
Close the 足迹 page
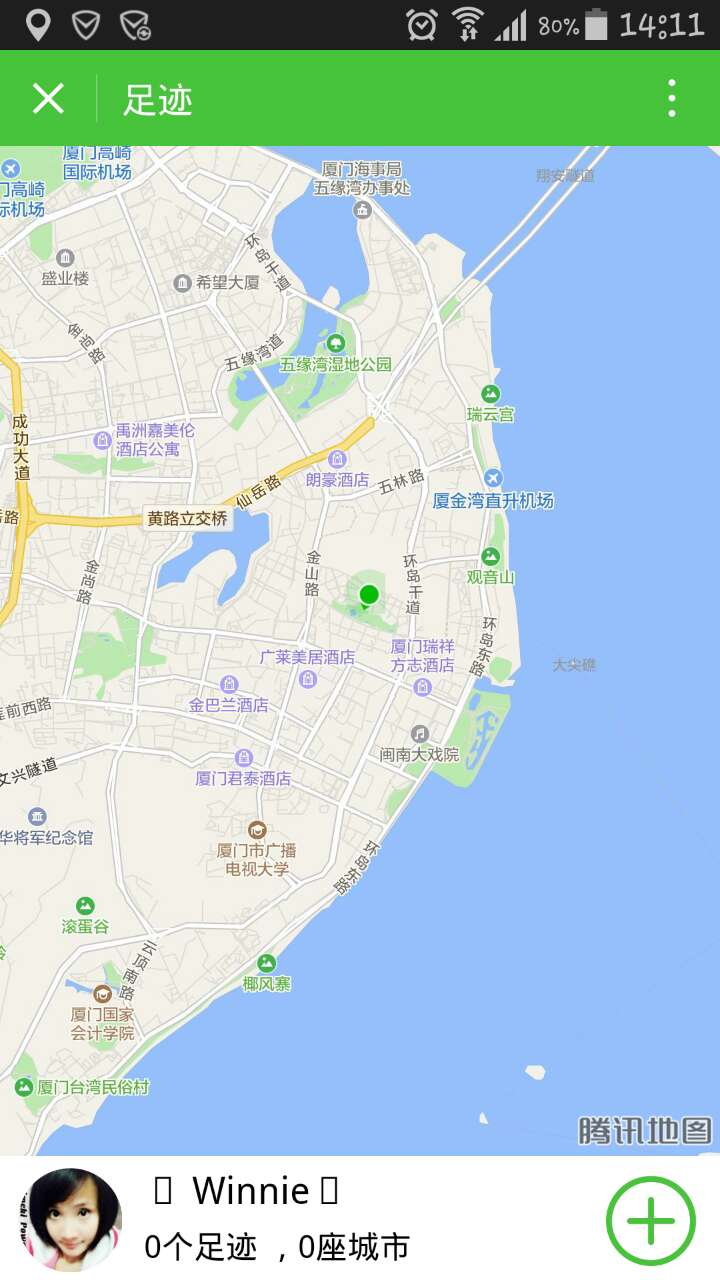tap(48, 99)
